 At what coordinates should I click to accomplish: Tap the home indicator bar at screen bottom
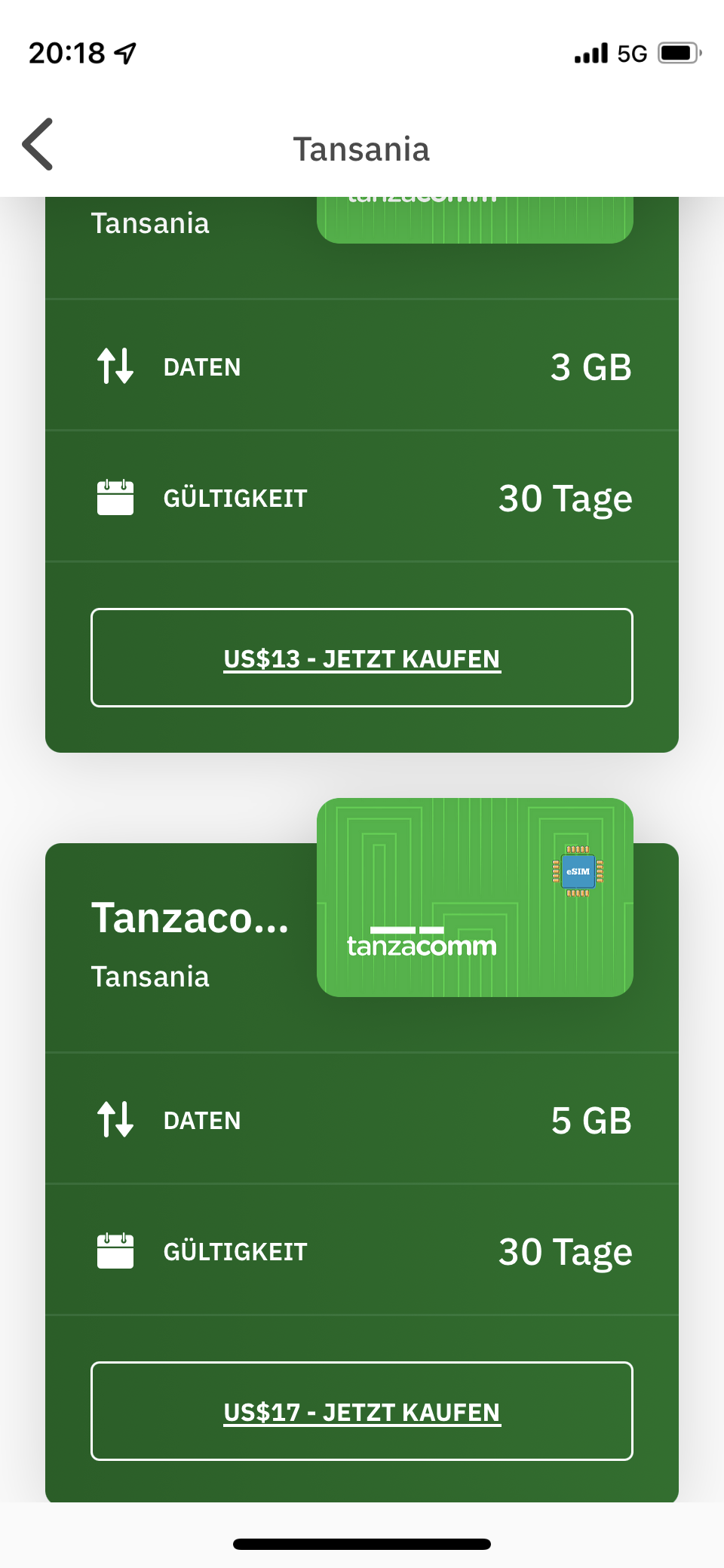361,1542
